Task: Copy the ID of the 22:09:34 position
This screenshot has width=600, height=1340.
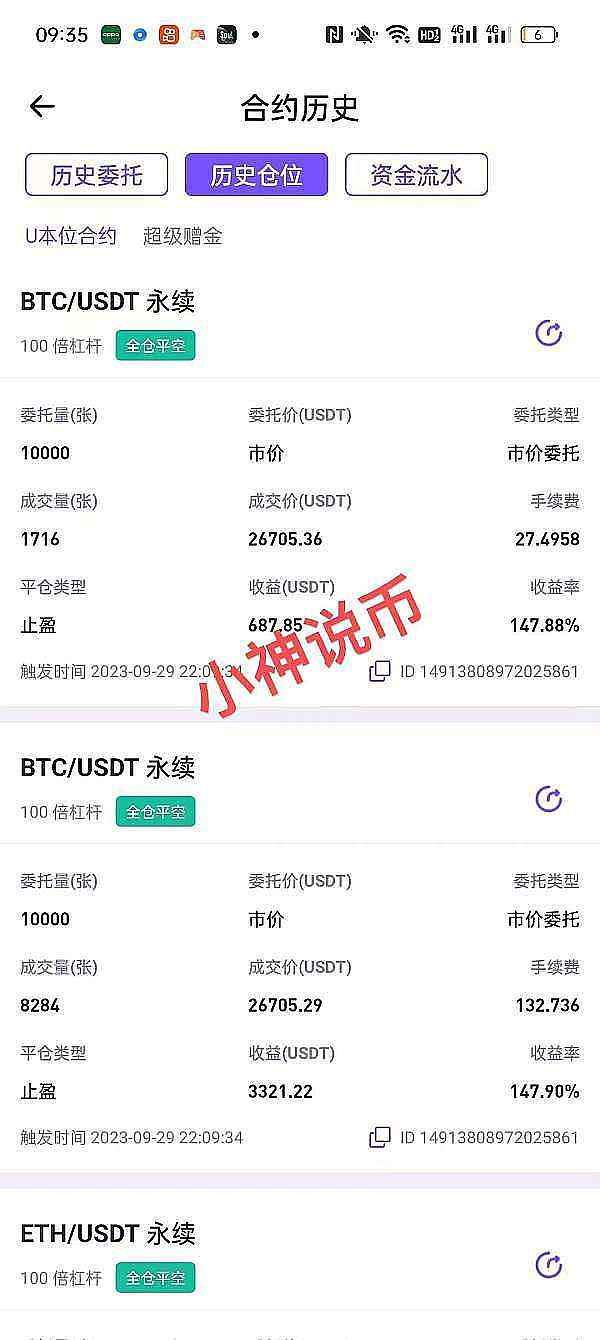Action: tap(380, 1137)
